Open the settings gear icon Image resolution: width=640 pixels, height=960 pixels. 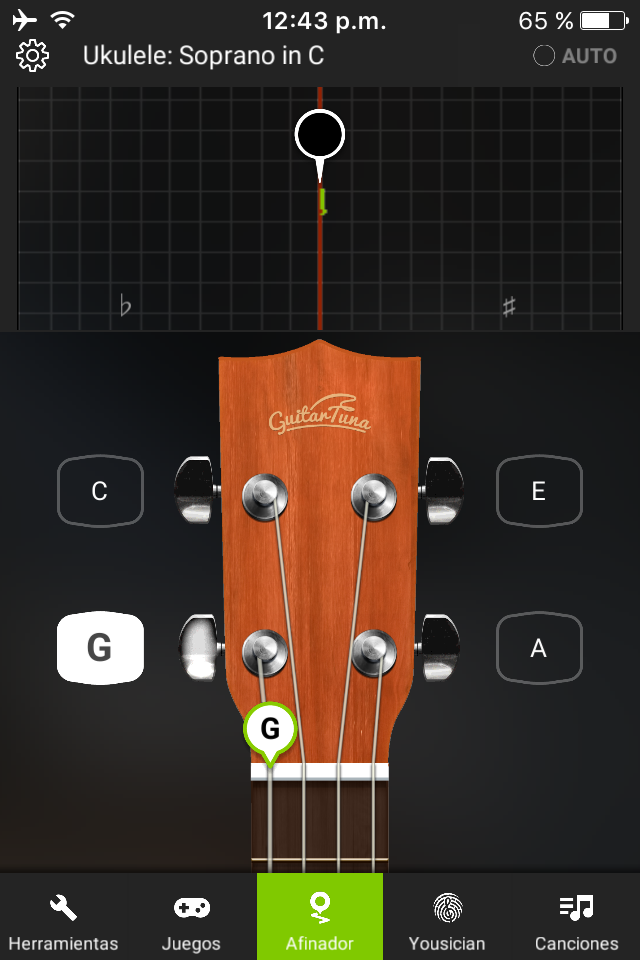point(33,56)
